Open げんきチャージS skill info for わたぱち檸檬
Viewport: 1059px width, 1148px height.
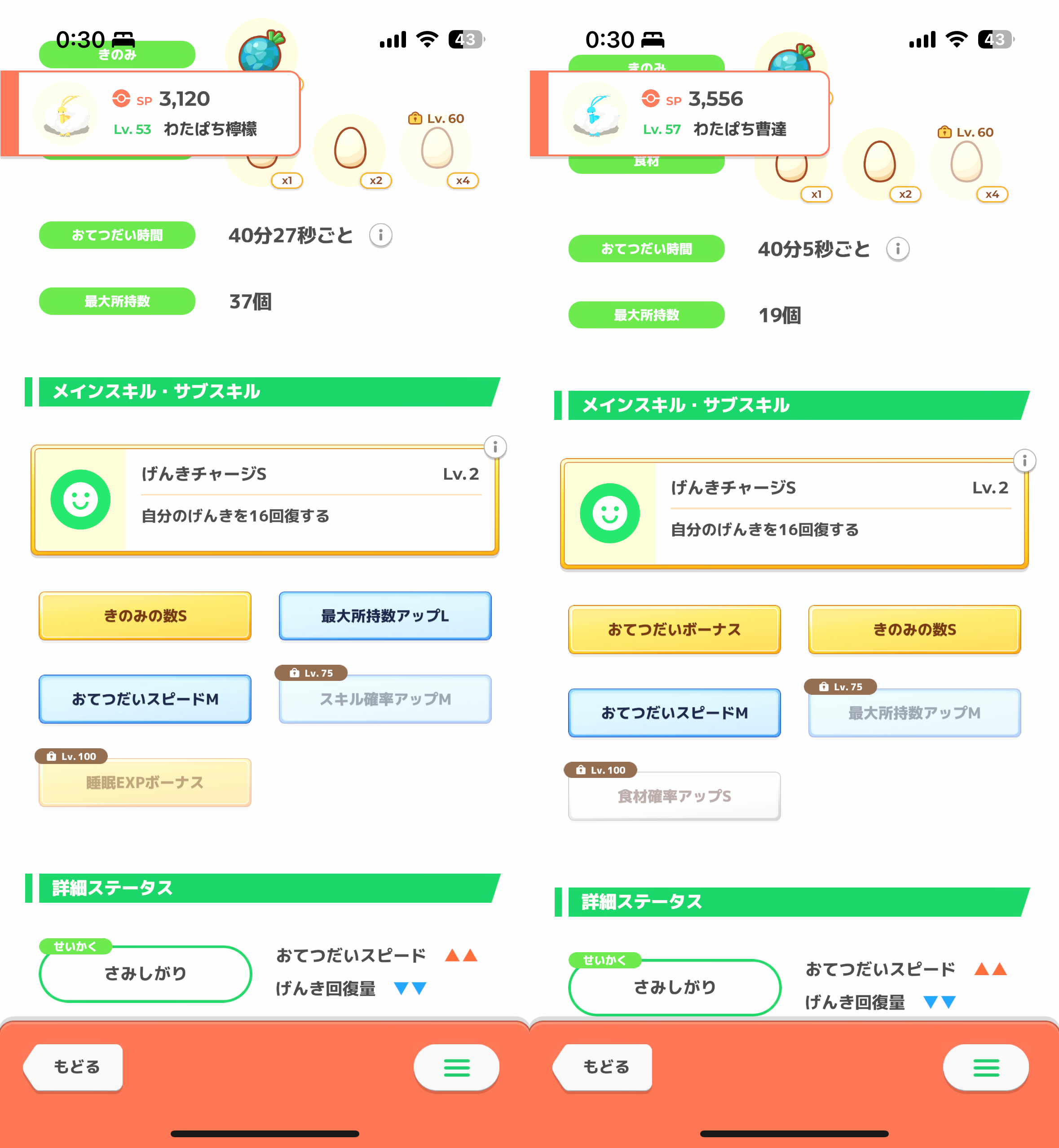tap(495, 446)
